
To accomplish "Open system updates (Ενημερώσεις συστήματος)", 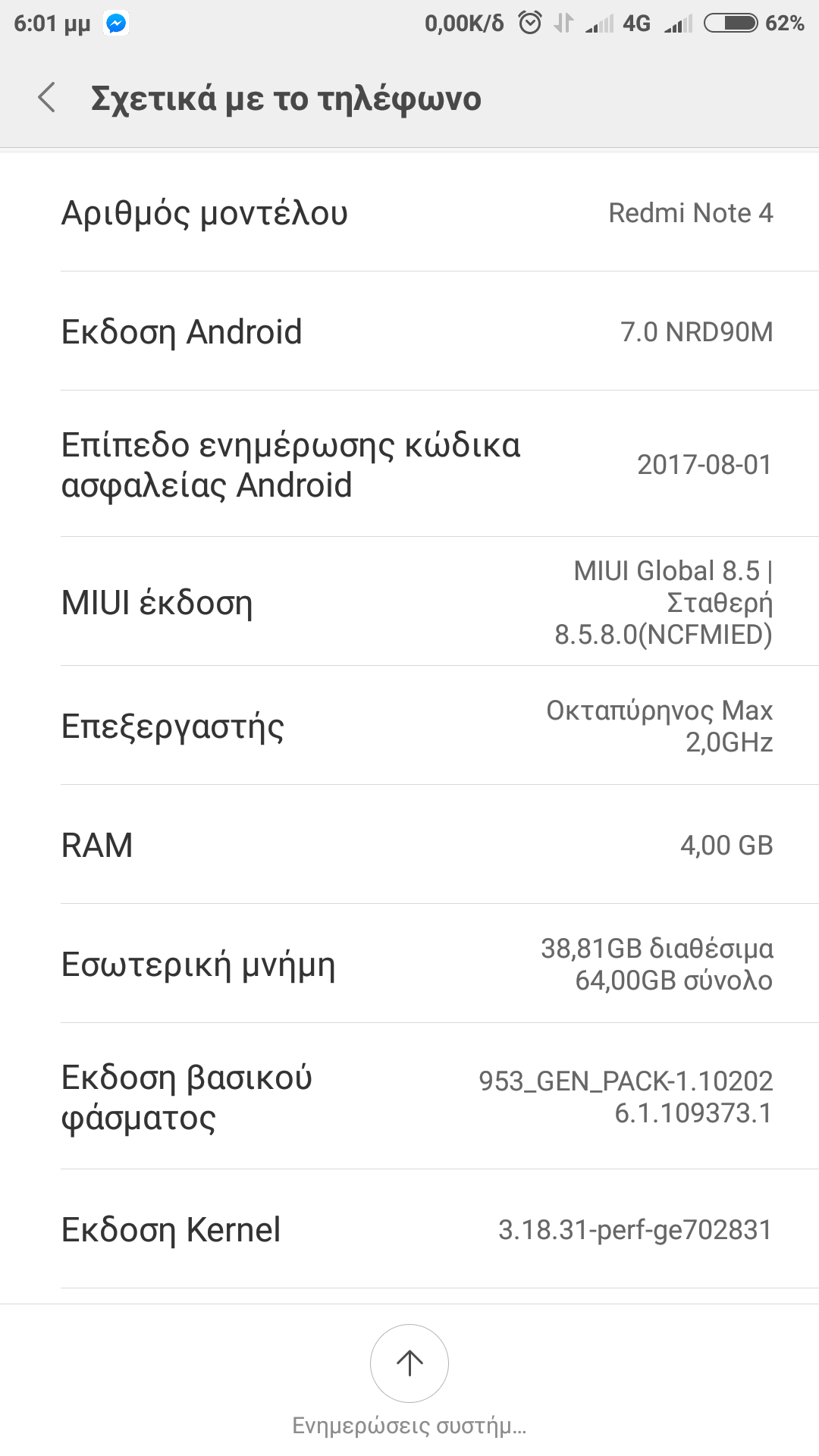I will coord(409,1364).
